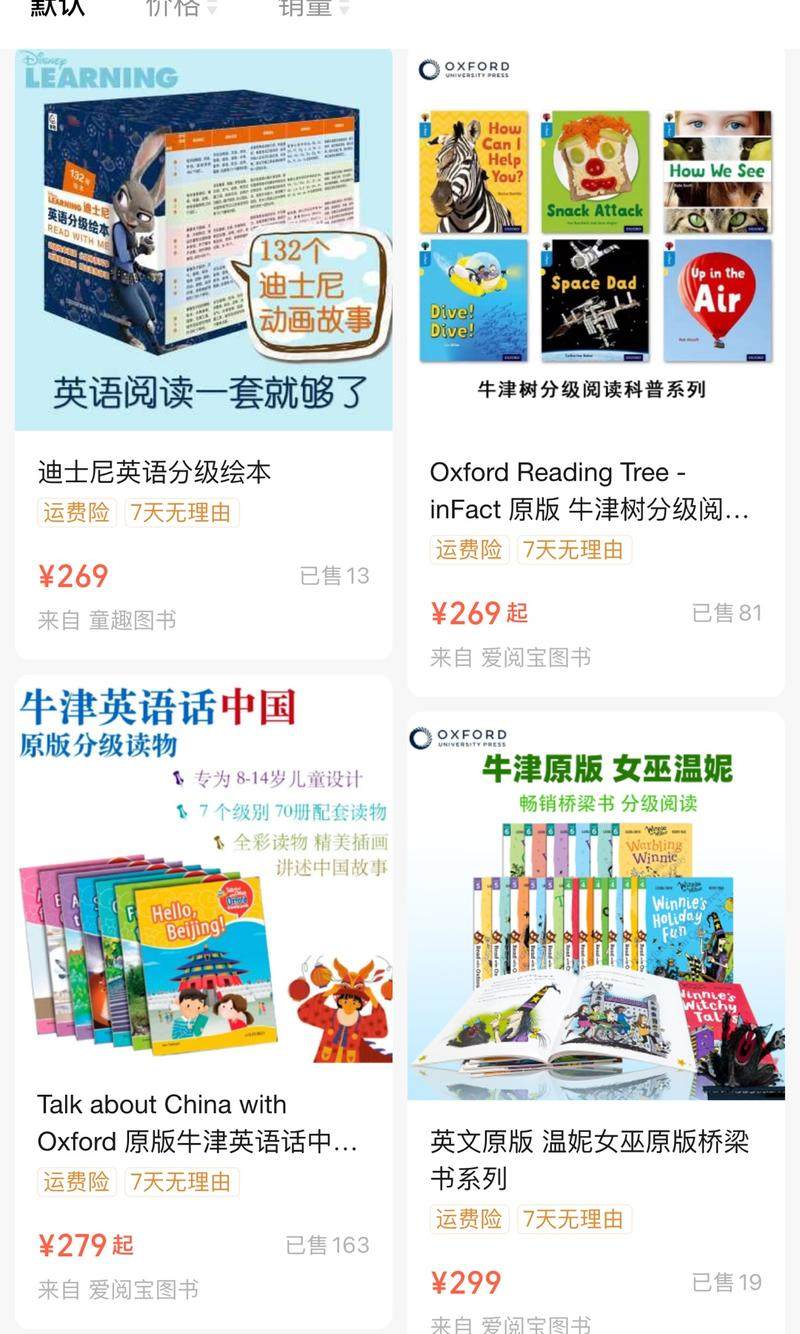This screenshot has height=1334, width=800.
Task: Sort products by 价格
Action: pyautogui.click(x=180, y=8)
